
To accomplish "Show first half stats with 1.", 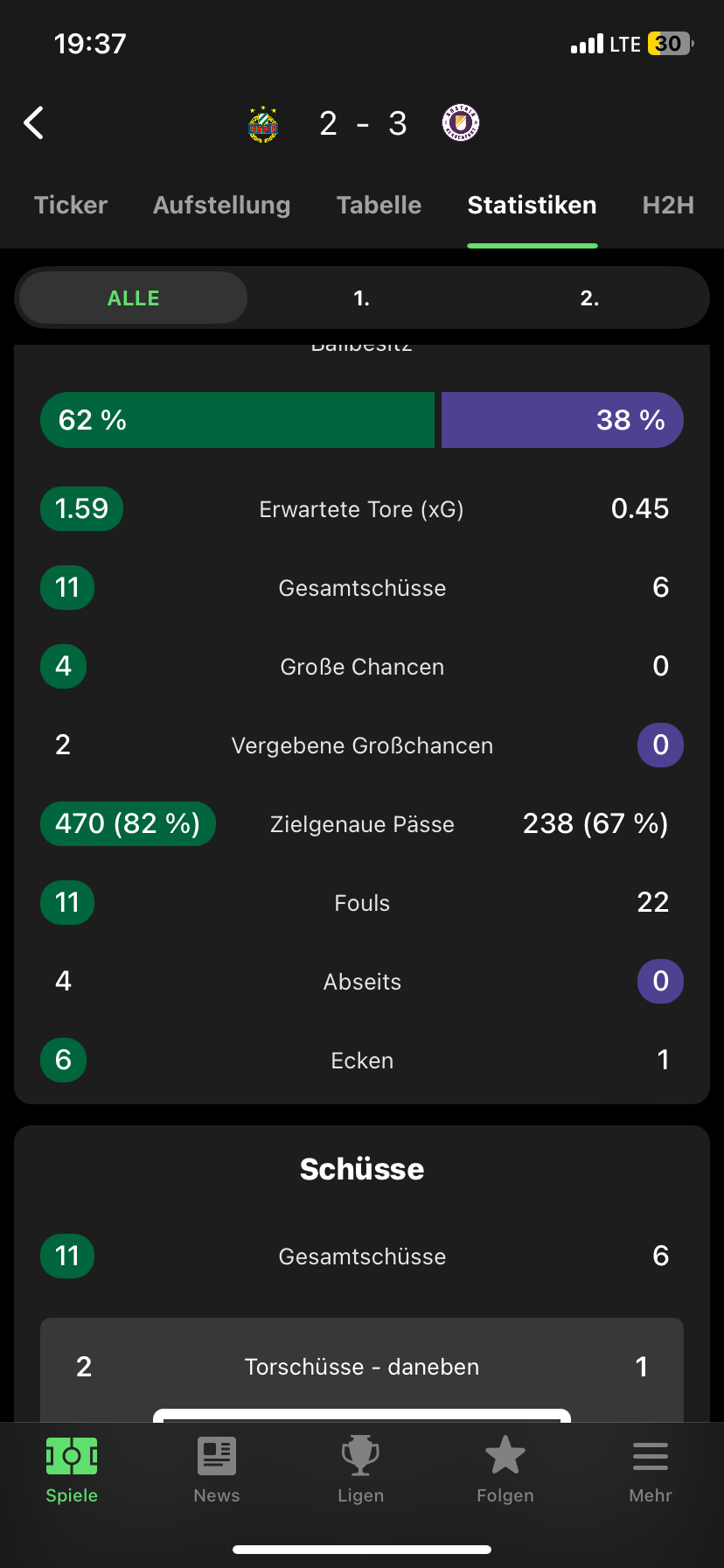I will (362, 298).
